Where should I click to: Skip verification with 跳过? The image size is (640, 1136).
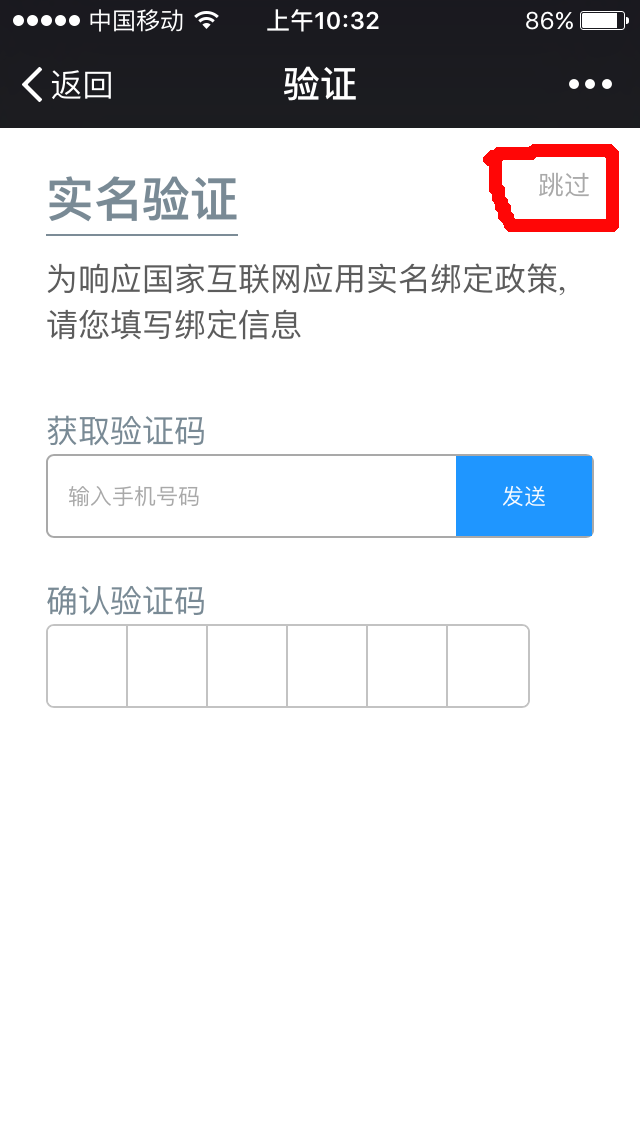563,185
